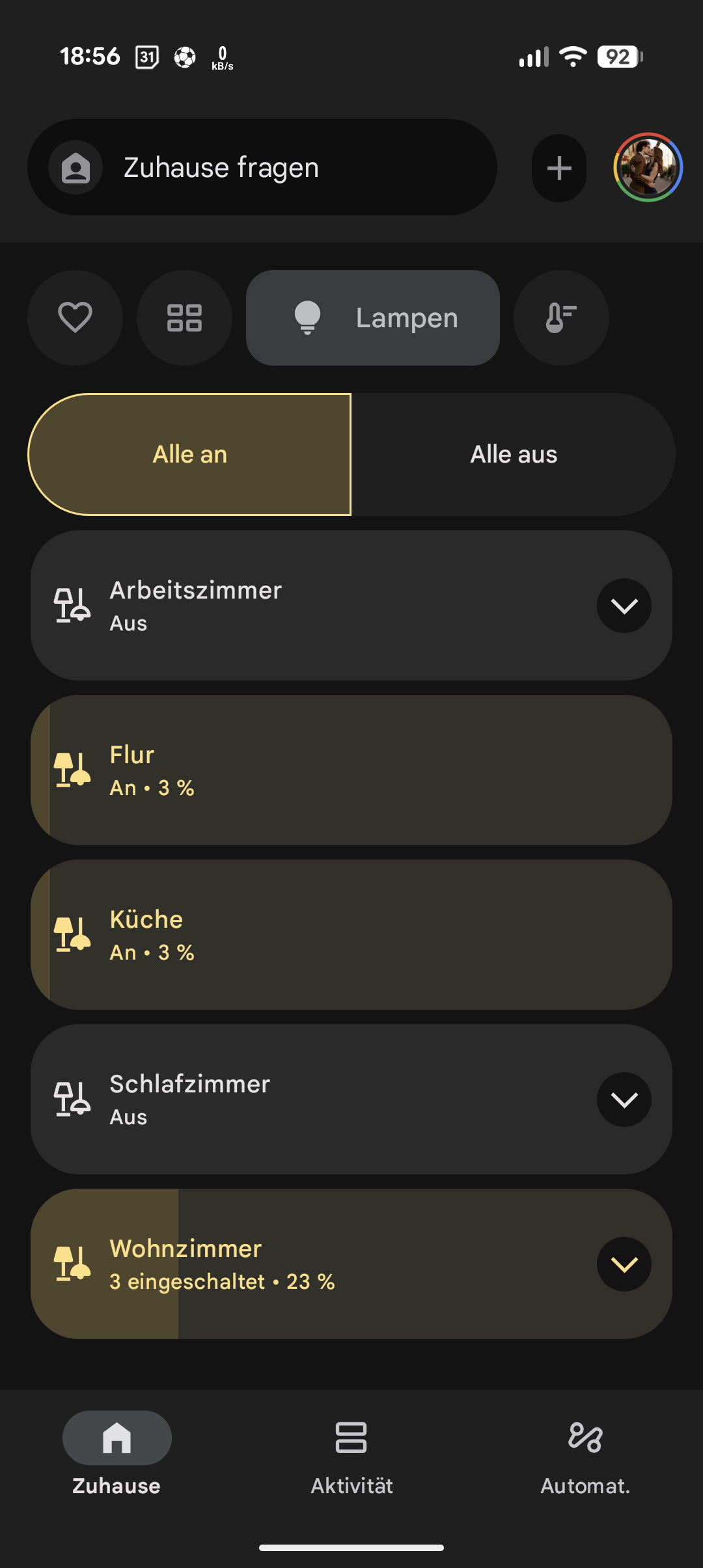The height and width of the screenshot is (1568, 703).
Task: Toggle the Flur light
Action: [351, 770]
